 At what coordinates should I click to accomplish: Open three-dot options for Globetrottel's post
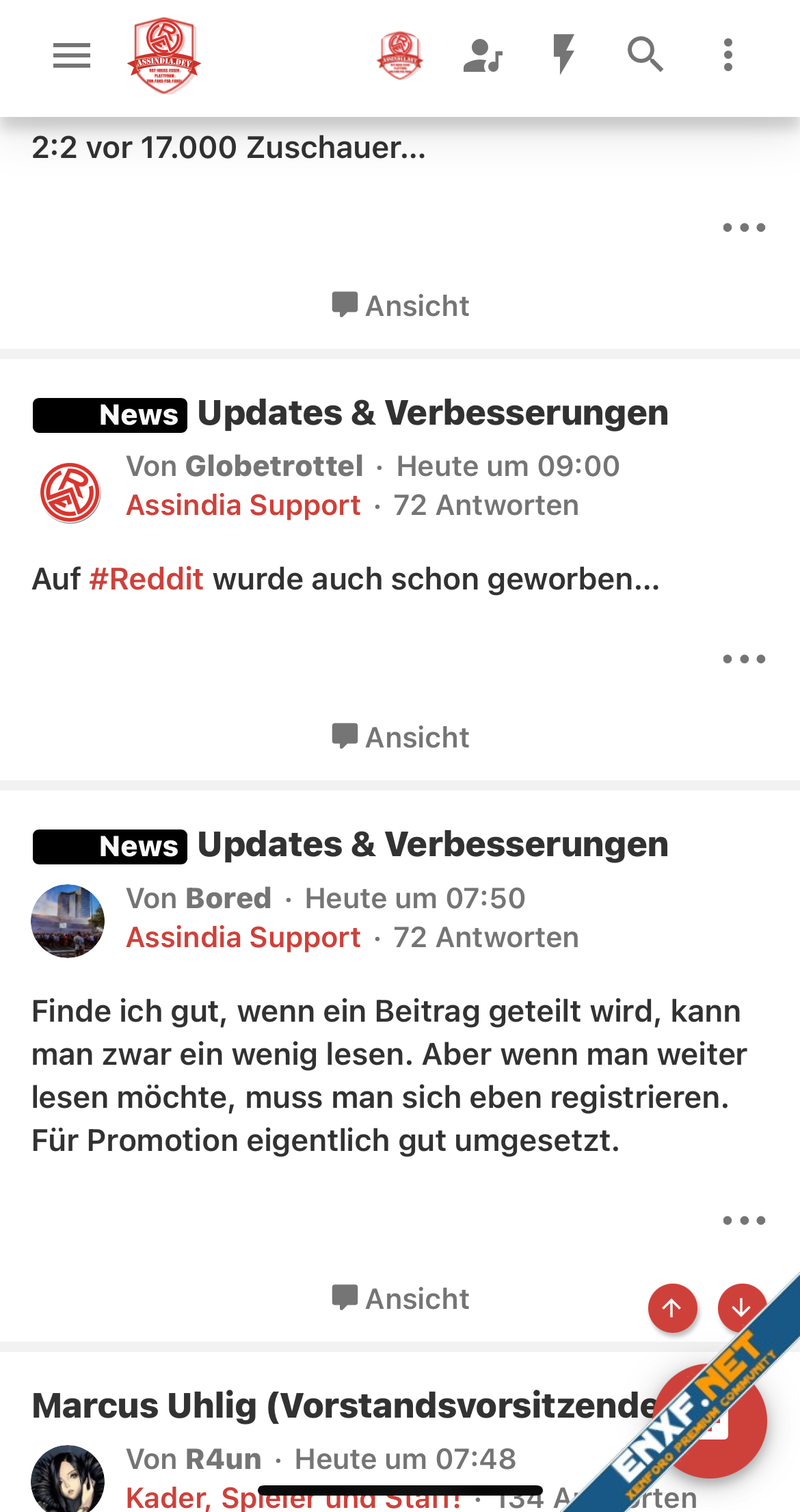(x=744, y=659)
